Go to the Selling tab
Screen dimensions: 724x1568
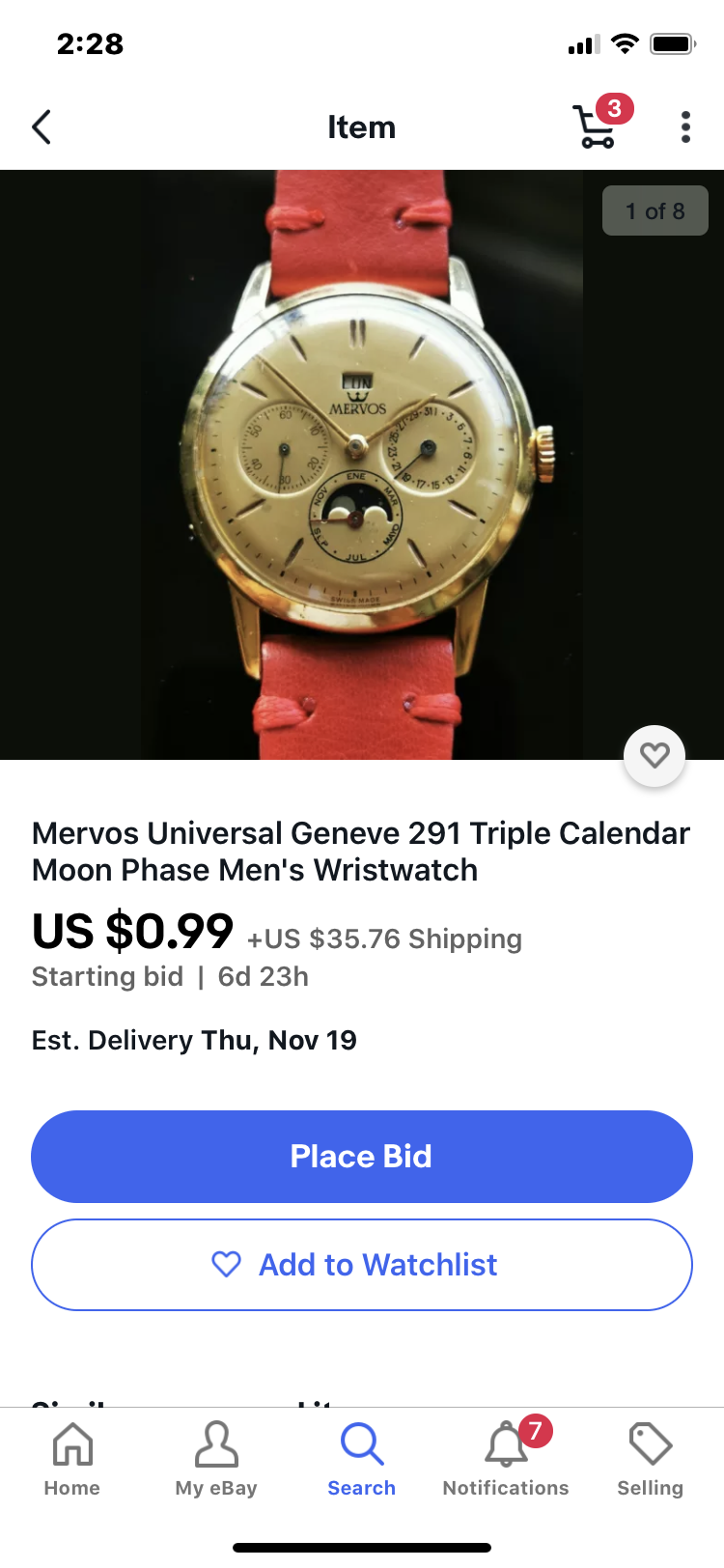650,1459
